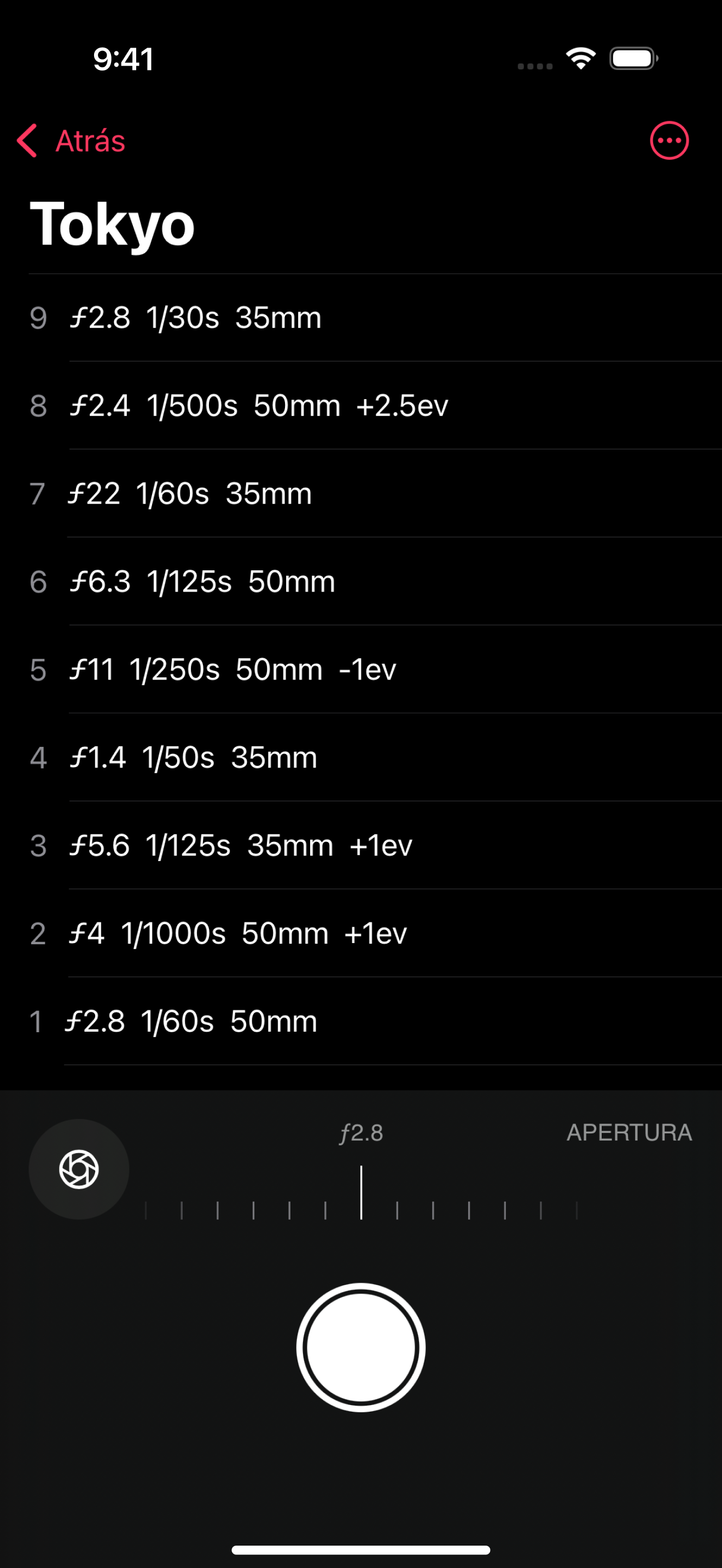Open shot 2 with ƒ4 1/1000s 50mm
The height and width of the screenshot is (1568, 722).
[x=361, y=933]
